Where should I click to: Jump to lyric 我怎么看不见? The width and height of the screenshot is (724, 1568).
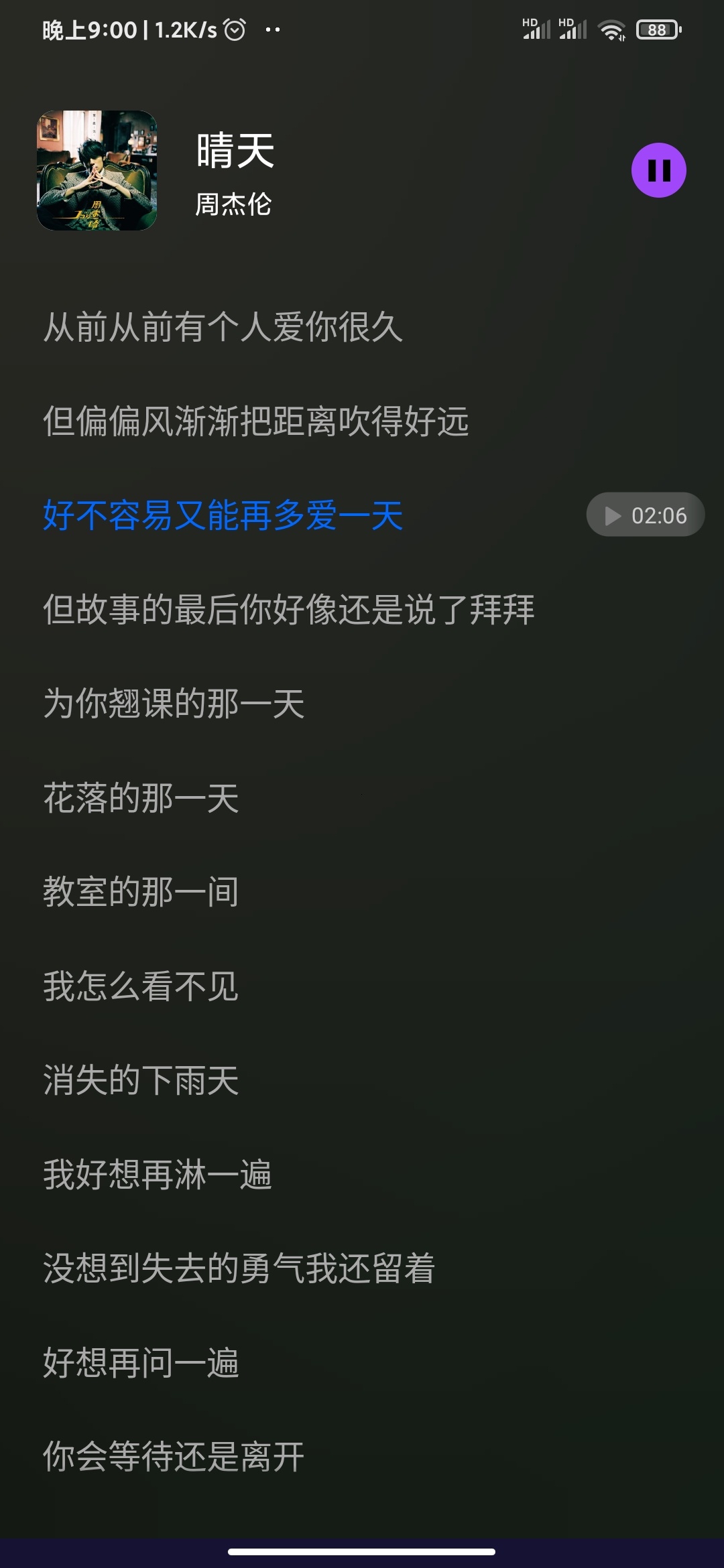tap(141, 986)
